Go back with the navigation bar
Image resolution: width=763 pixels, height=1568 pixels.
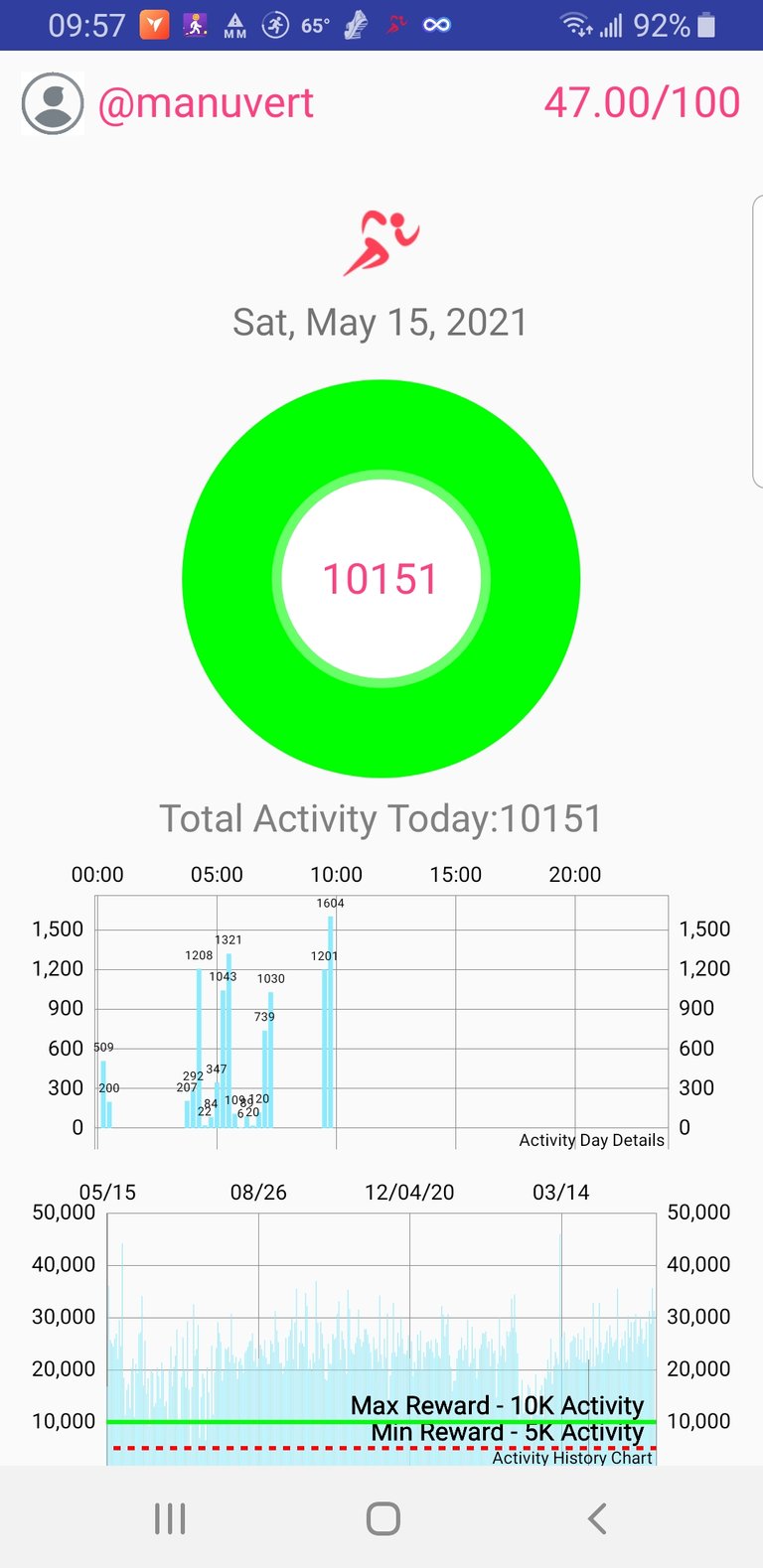point(596,1518)
